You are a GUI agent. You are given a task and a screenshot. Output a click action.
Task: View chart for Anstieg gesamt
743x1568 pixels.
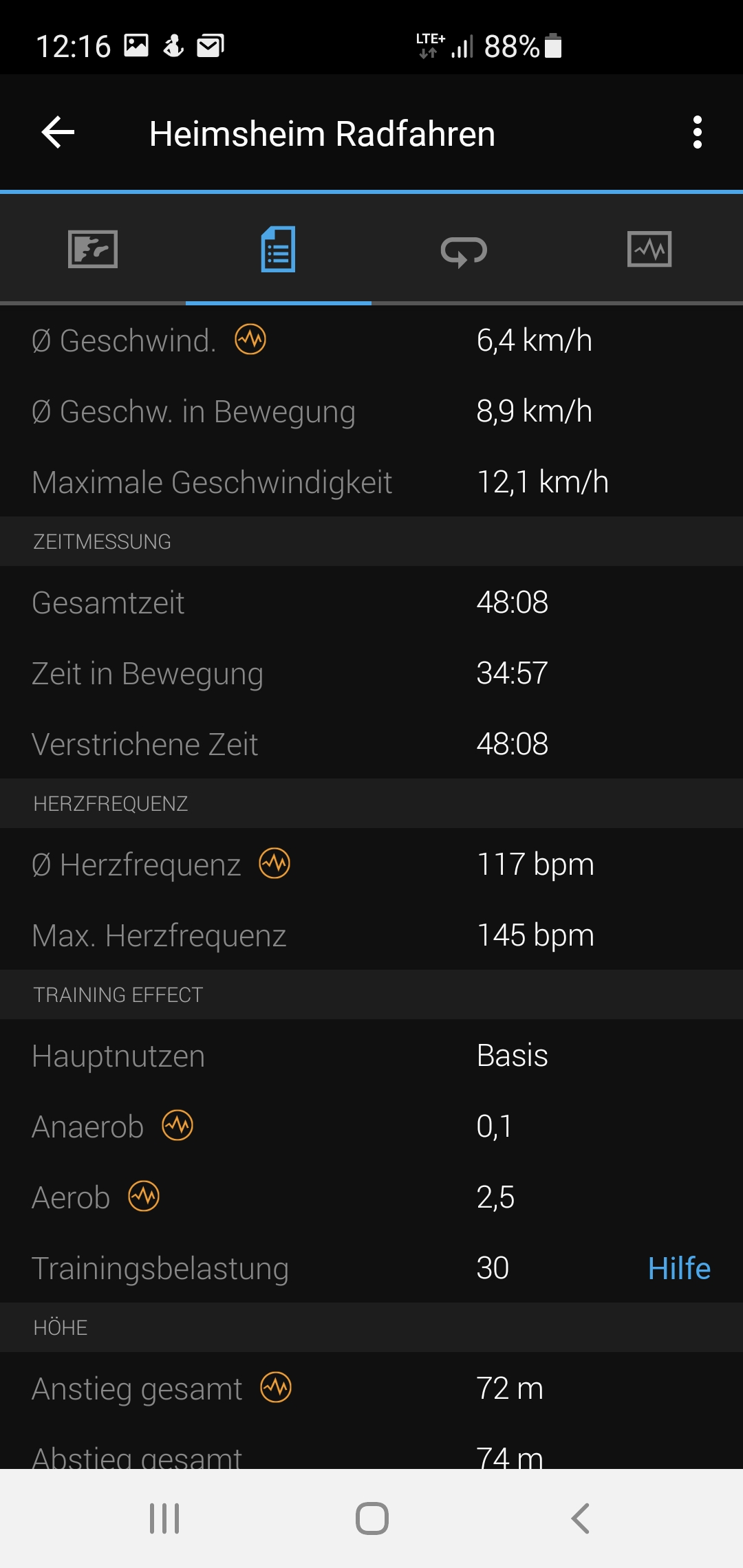276,1387
